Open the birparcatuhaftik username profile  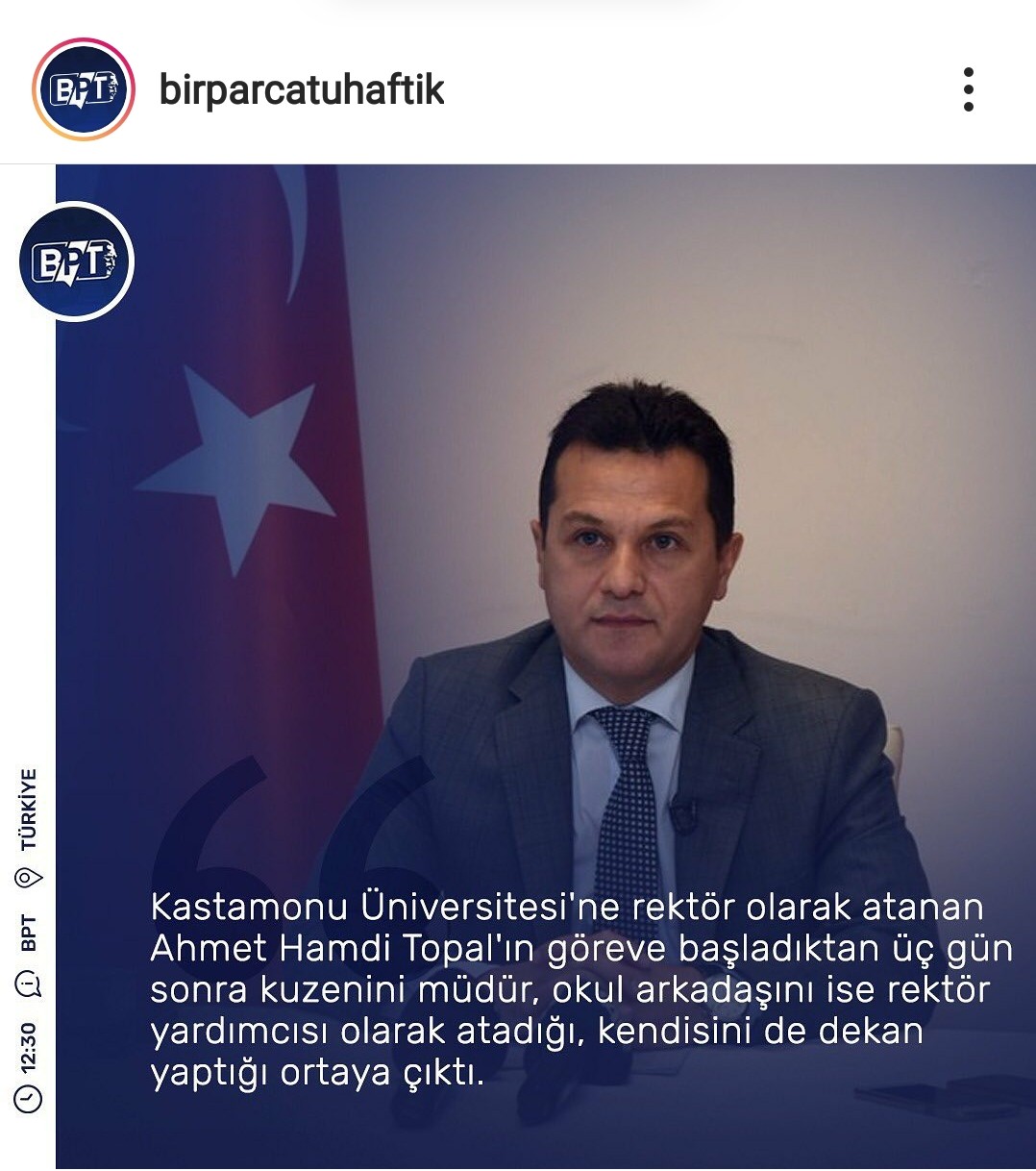(301, 90)
